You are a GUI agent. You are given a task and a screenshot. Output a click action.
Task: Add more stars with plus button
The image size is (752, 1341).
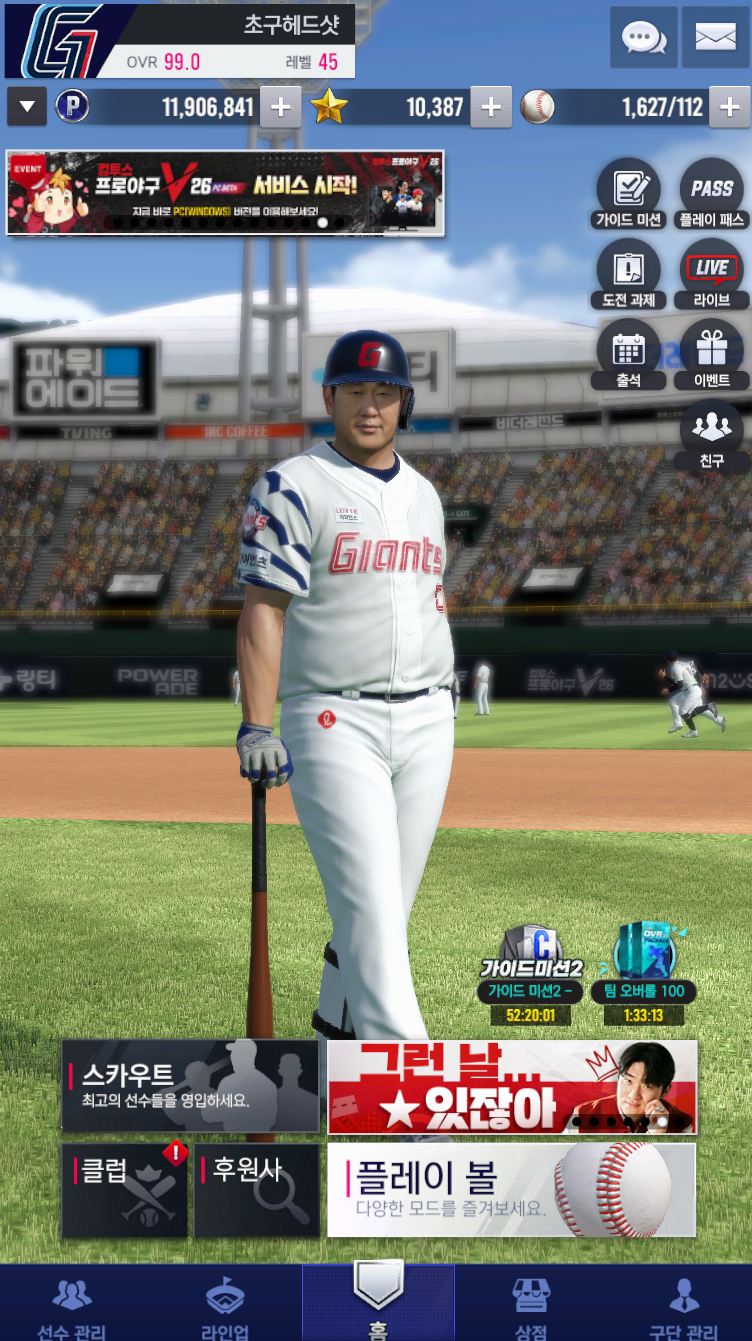coord(490,107)
